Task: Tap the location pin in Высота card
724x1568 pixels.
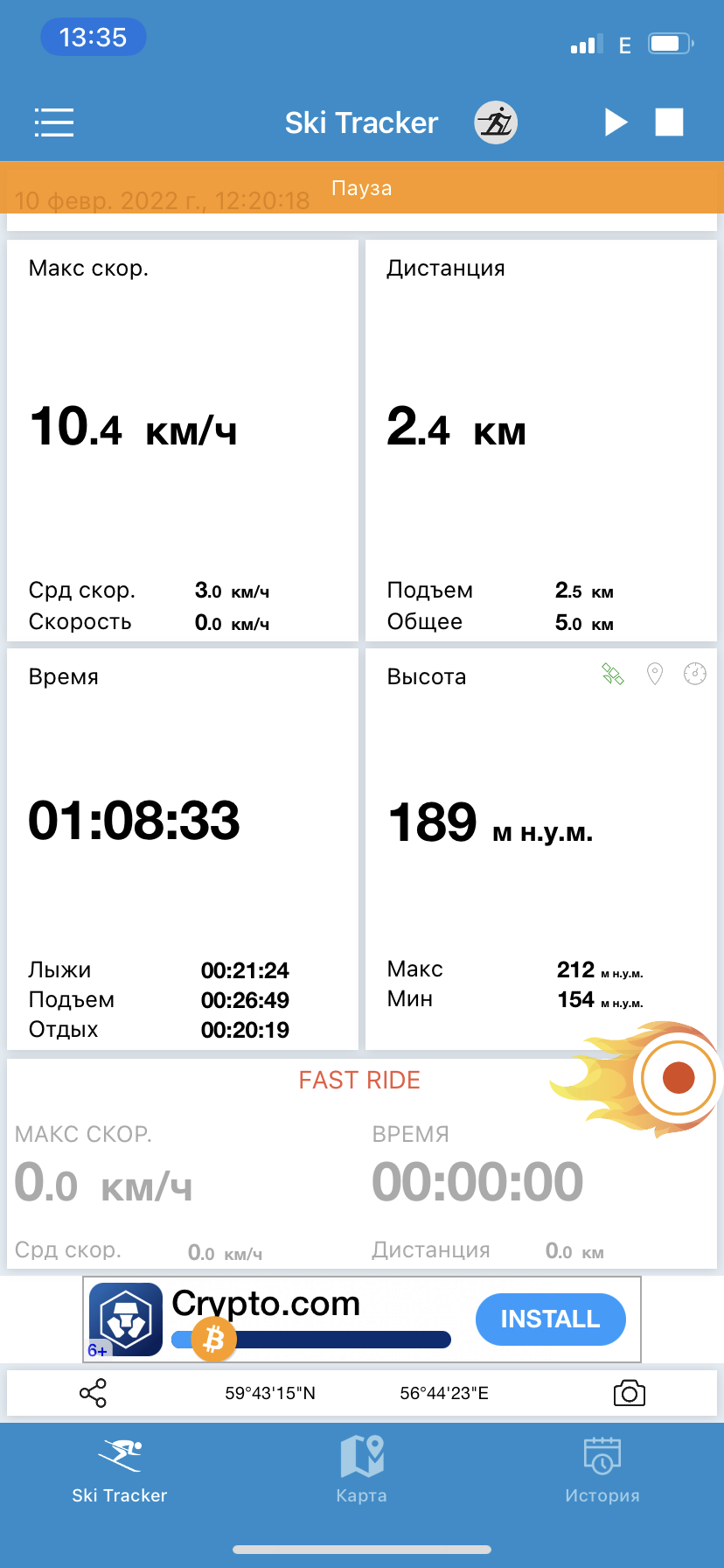Action: pos(654,674)
